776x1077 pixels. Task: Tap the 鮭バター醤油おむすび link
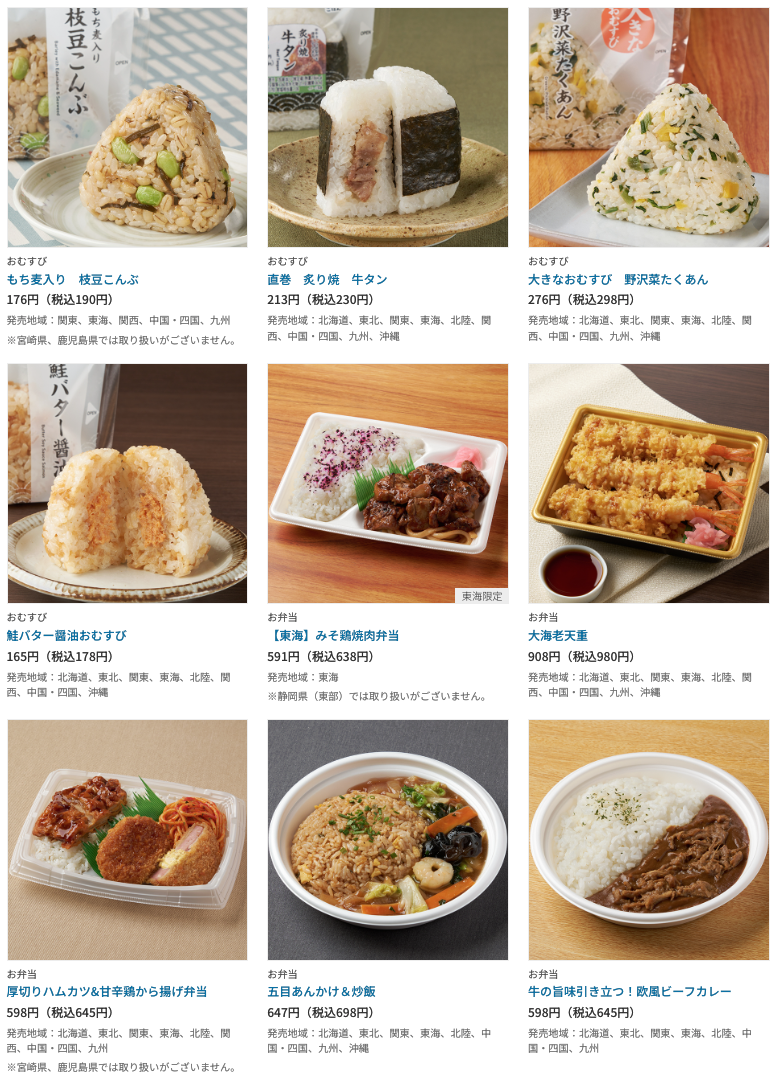pos(67,636)
